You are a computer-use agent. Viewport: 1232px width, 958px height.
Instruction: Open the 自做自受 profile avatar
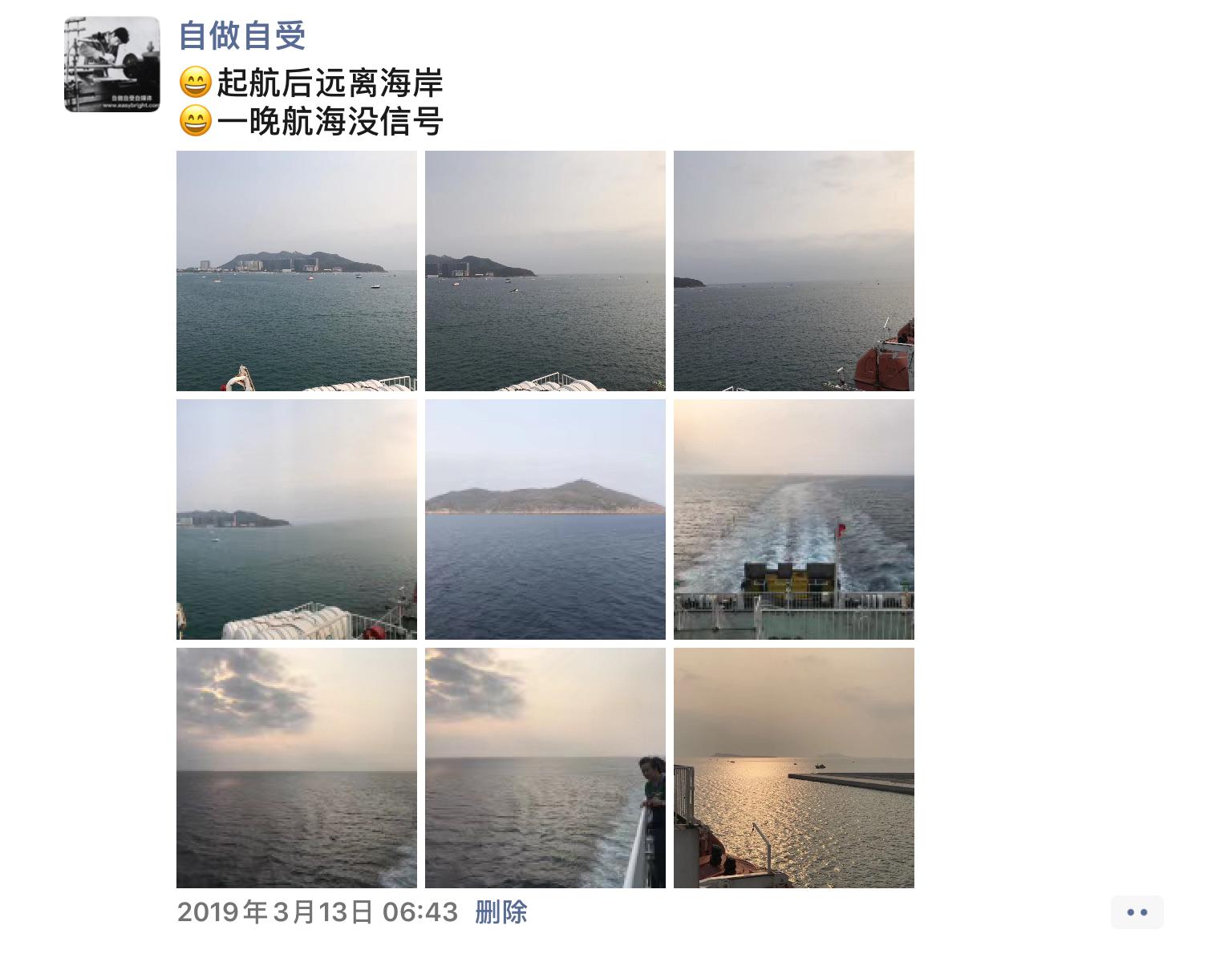111,64
